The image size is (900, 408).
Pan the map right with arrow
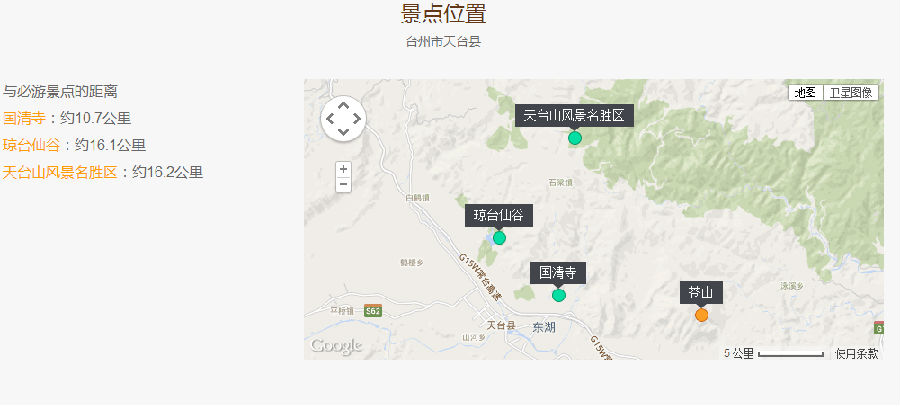coord(357,119)
